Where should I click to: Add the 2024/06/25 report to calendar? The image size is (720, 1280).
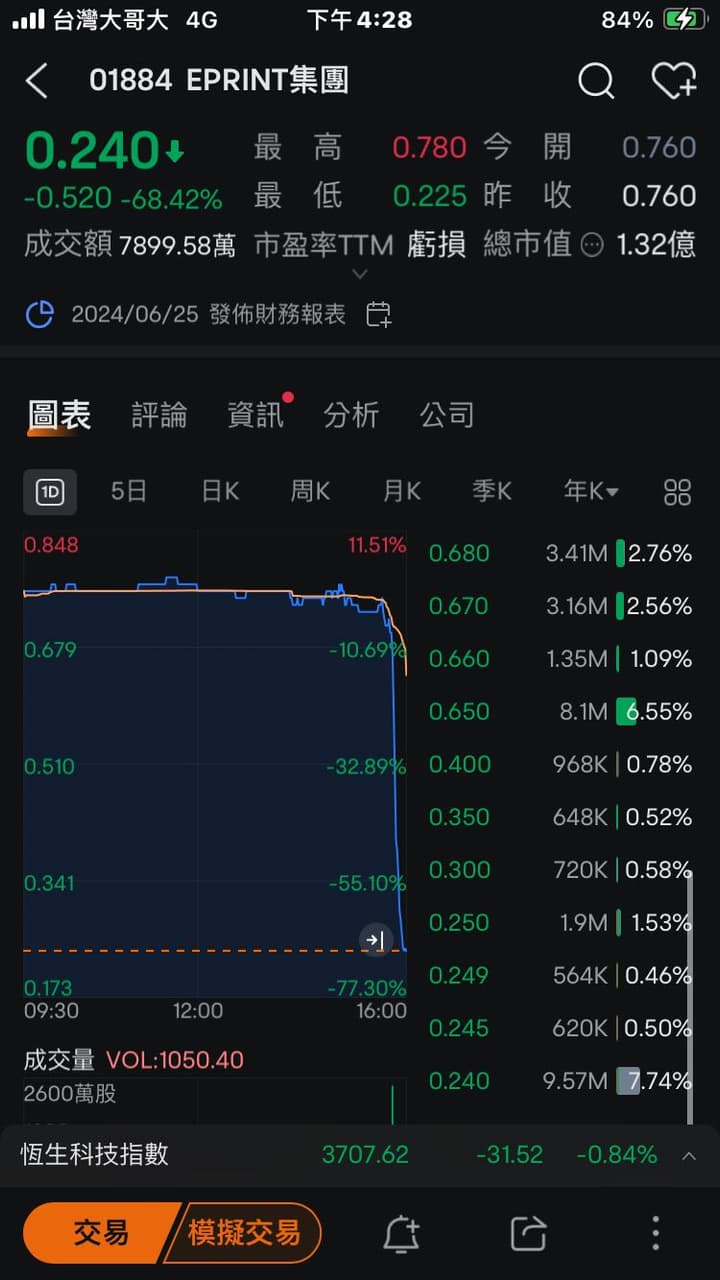point(379,315)
